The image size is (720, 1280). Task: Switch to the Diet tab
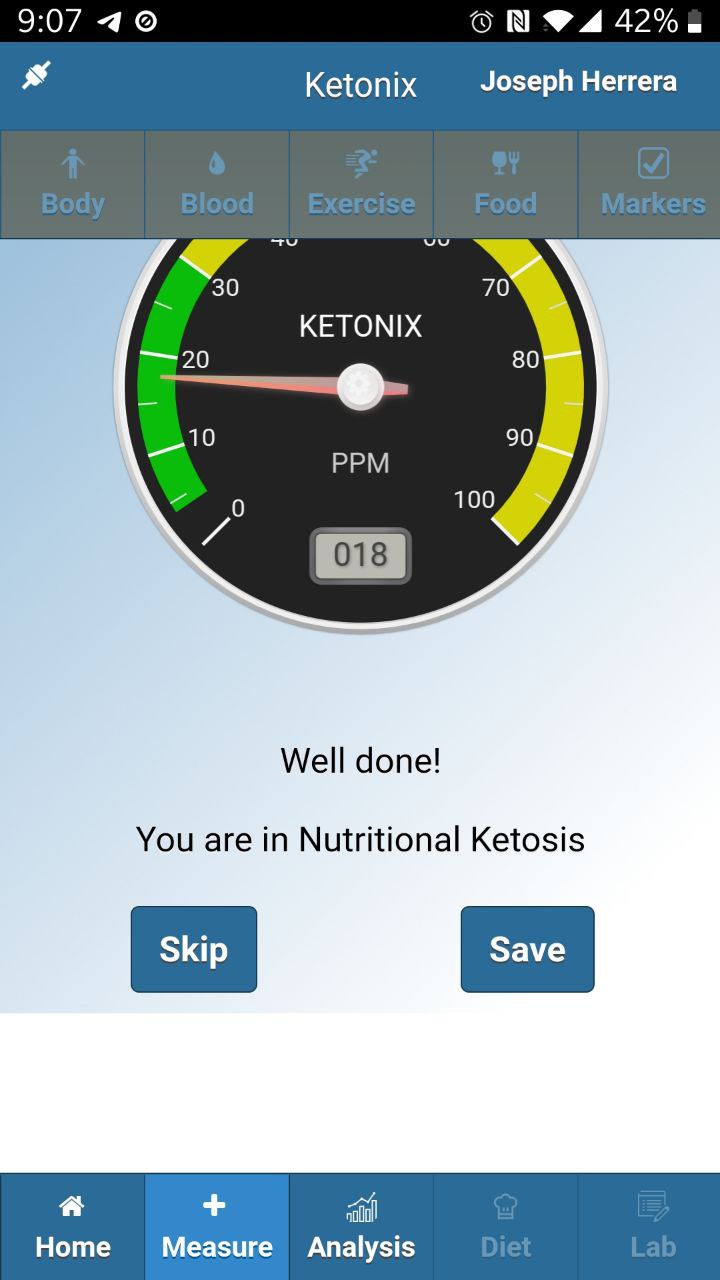pyautogui.click(x=505, y=1227)
